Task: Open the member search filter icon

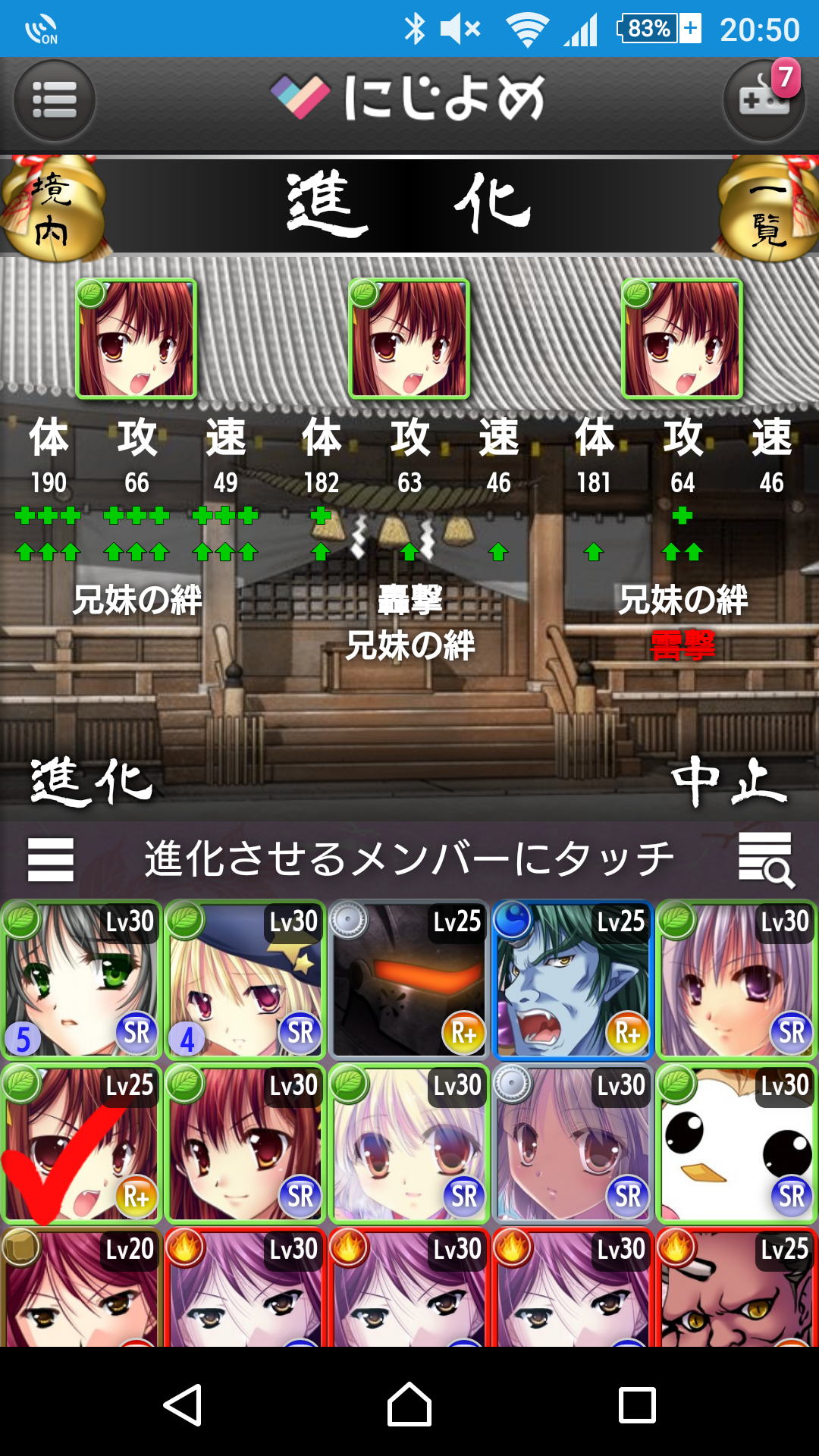Action: click(x=766, y=859)
